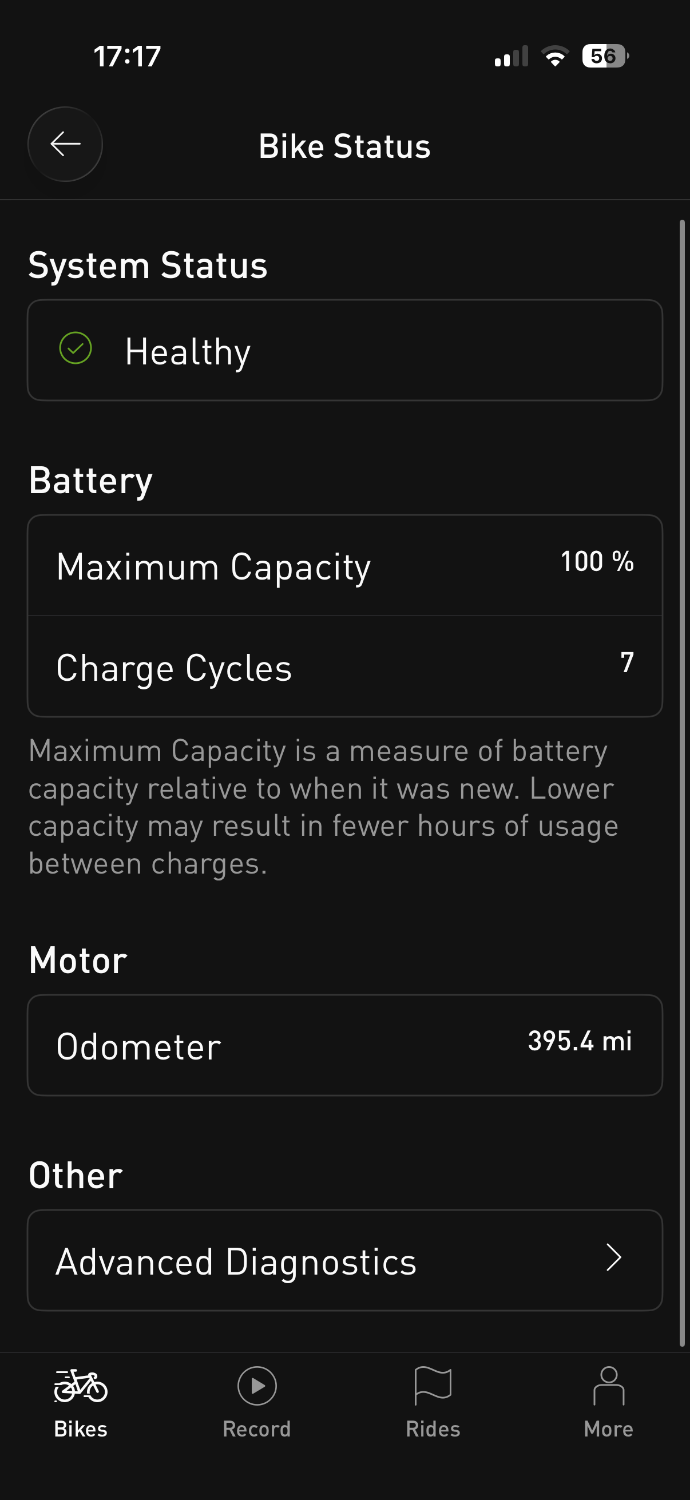The height and width of the screenshot is (1500, 690).
Task: Open the More tab
Action: 608,1403
